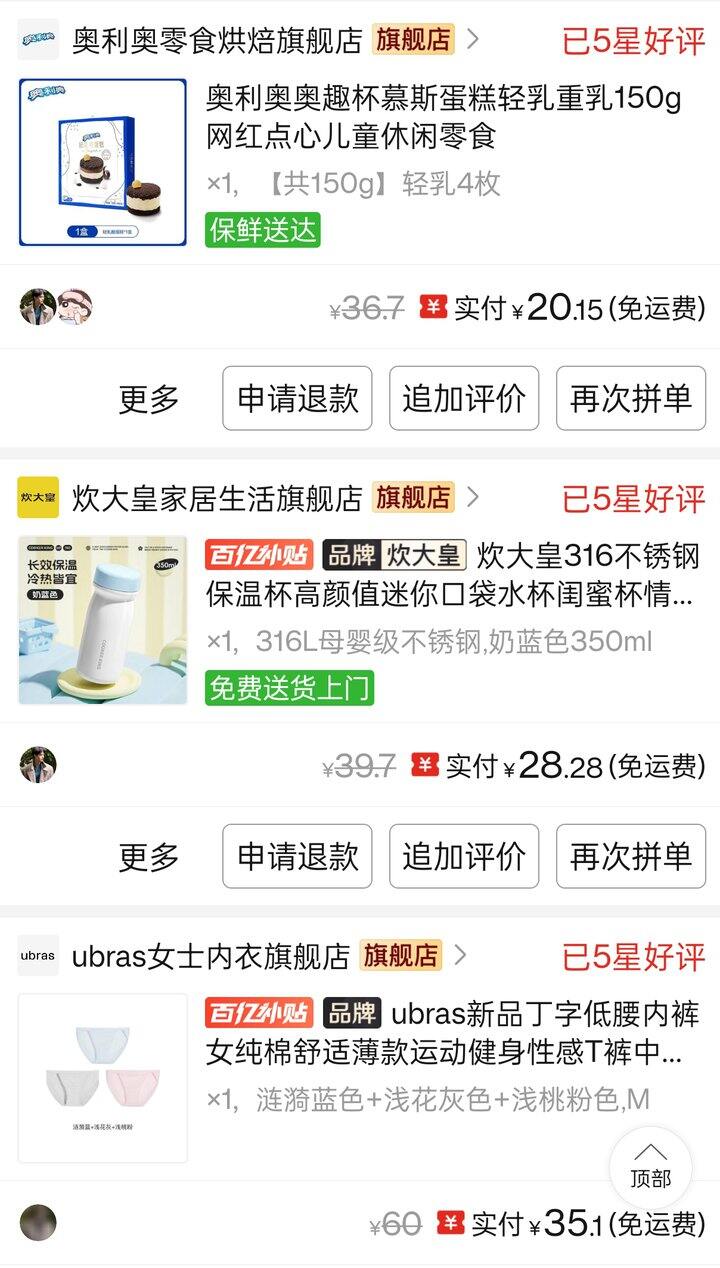
Task: Choose 追加评价 for the 炊大皇 order
Action: (464, 857)
